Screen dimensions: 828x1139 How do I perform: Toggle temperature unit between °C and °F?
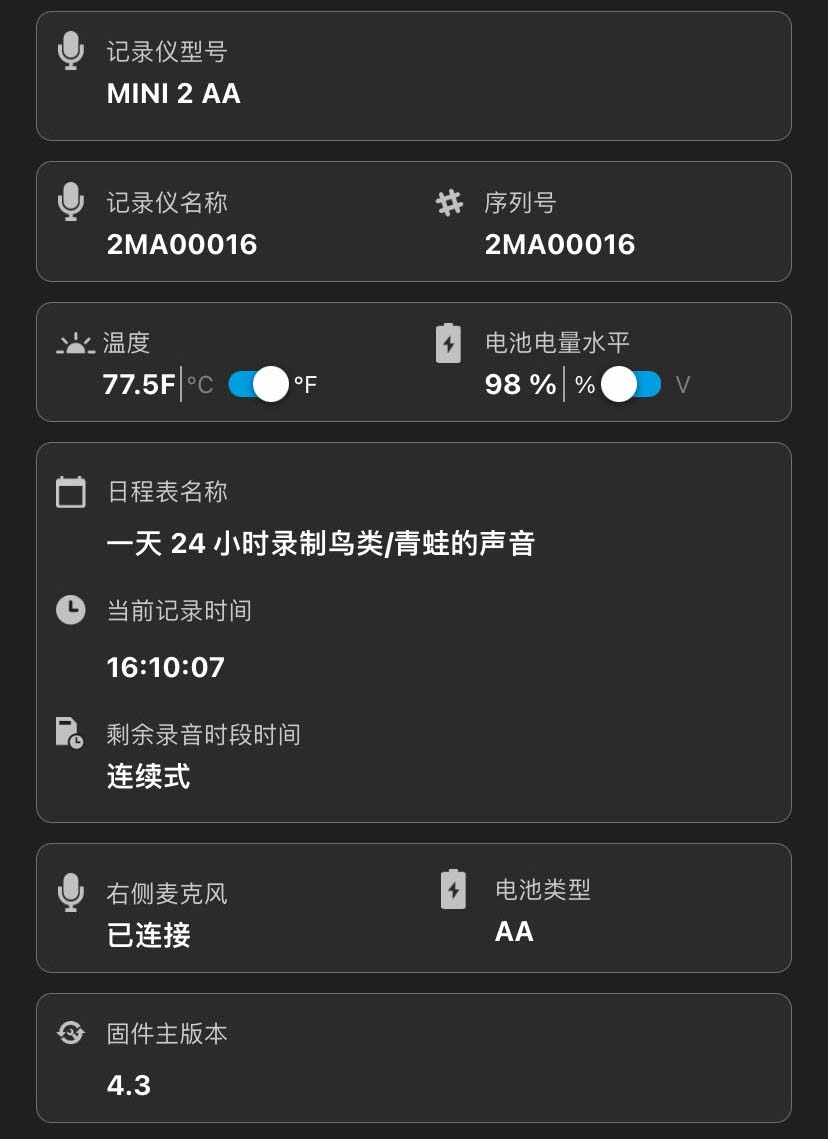click(258, 384)
